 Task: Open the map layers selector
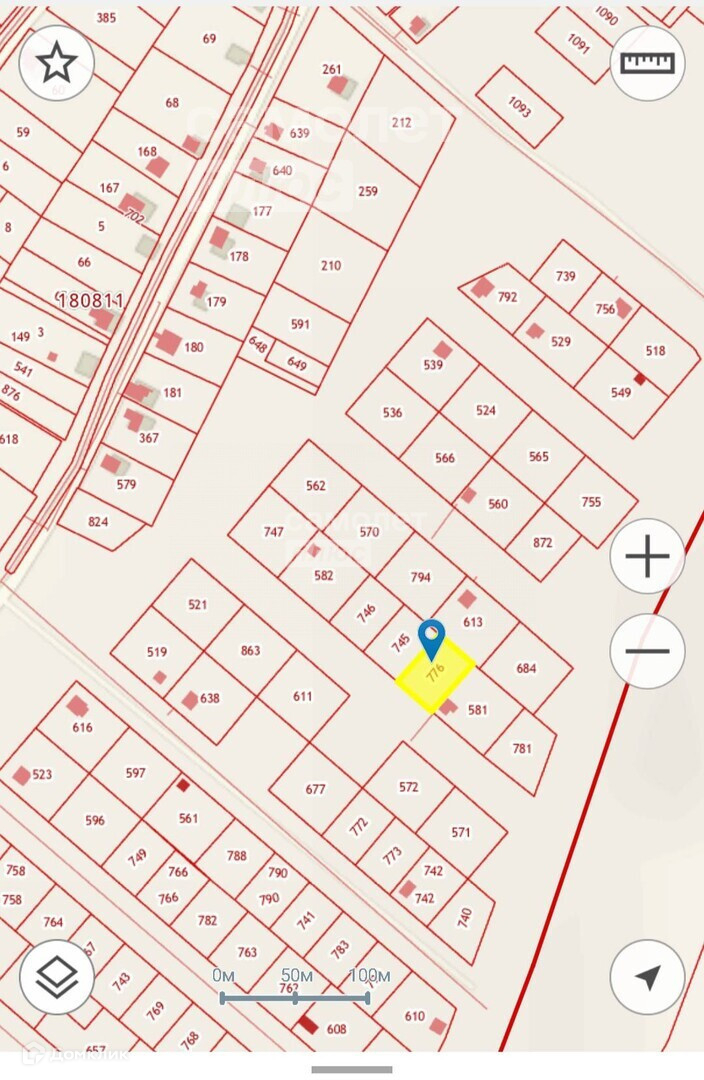tap(56, 977)
